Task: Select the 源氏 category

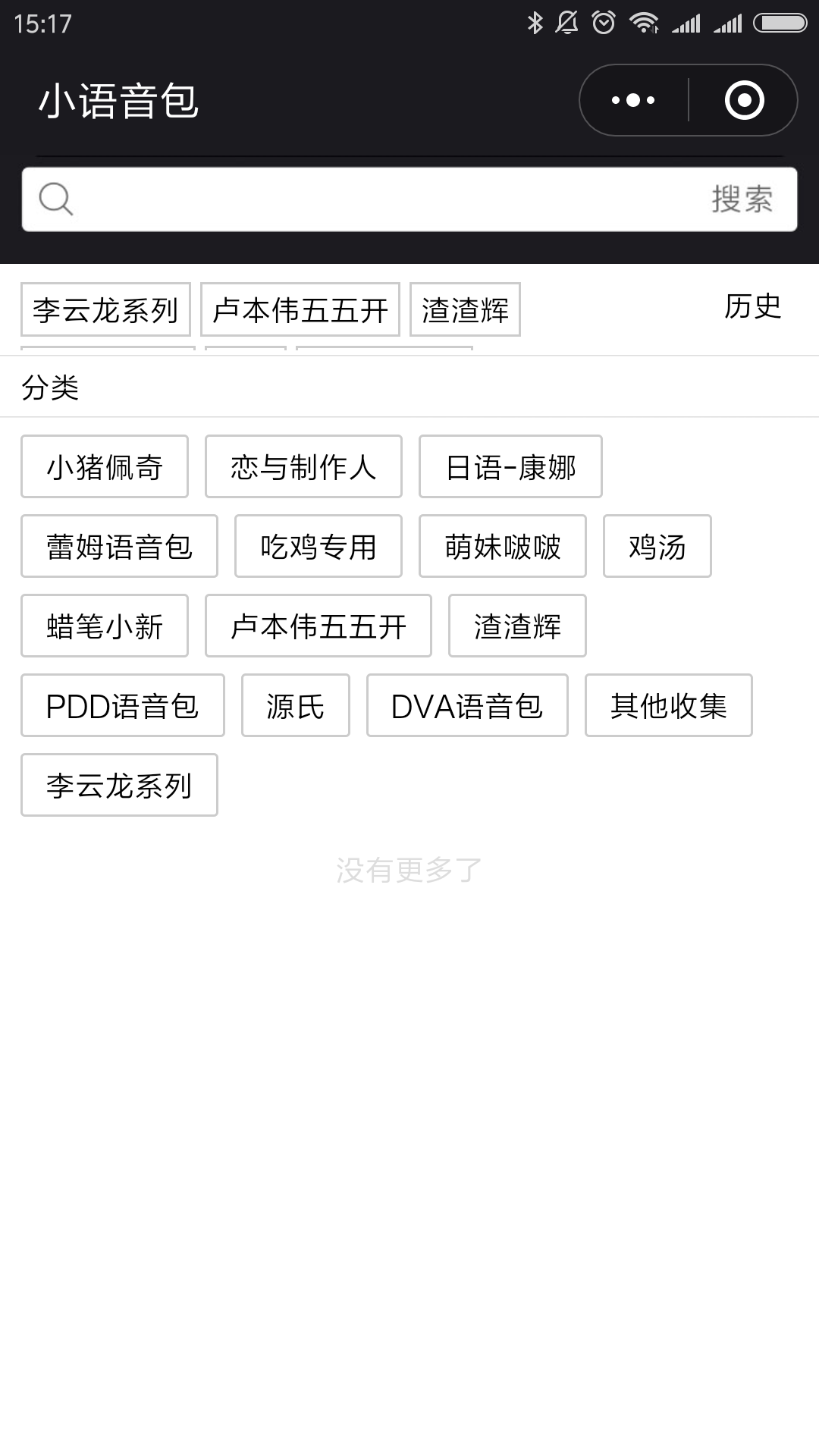Action: (296, 705)
